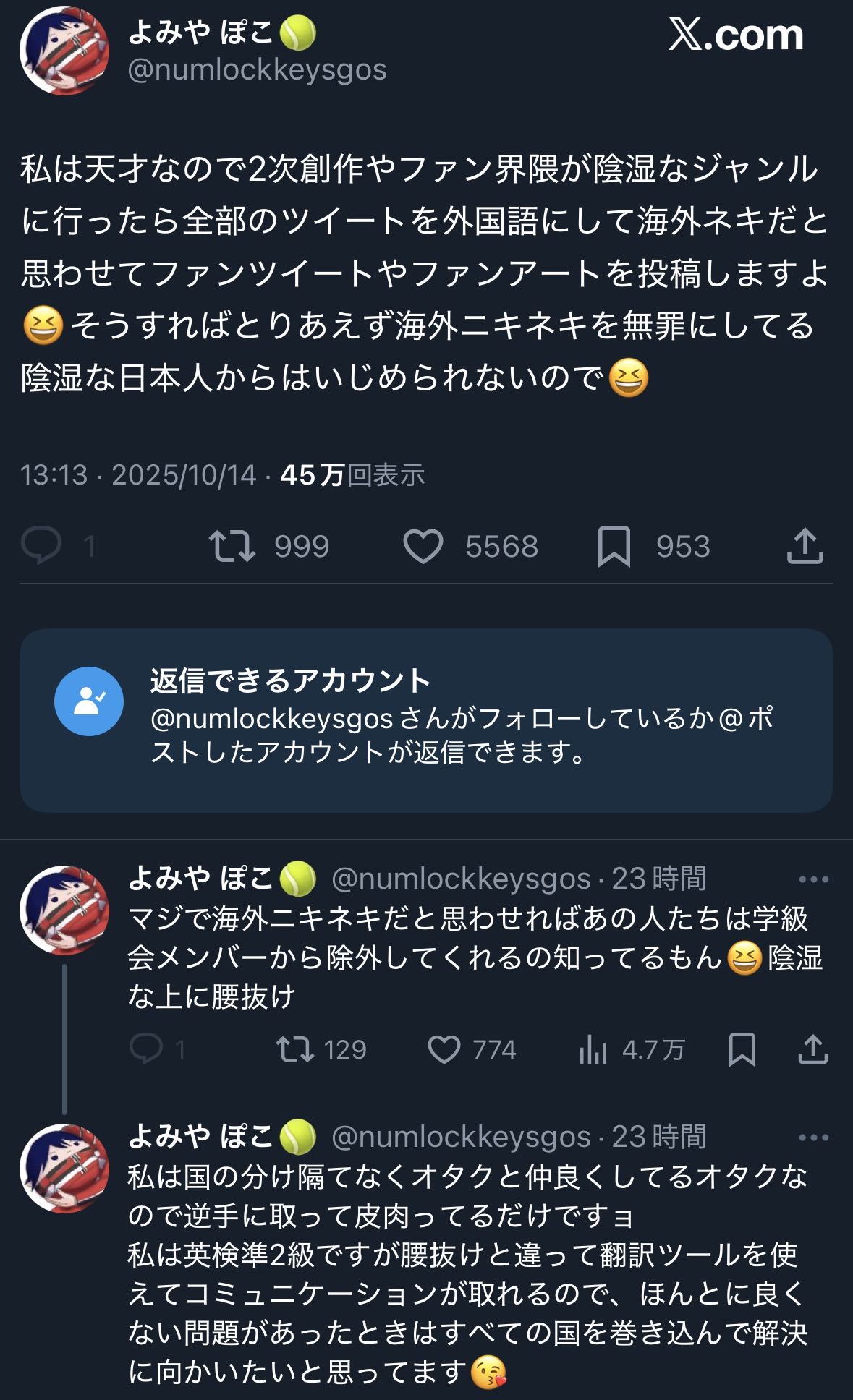Screen dimensions: 853x1400
Task: Open よみや ぽこ's profile picture on the main post
Action: tap(64, 51)
